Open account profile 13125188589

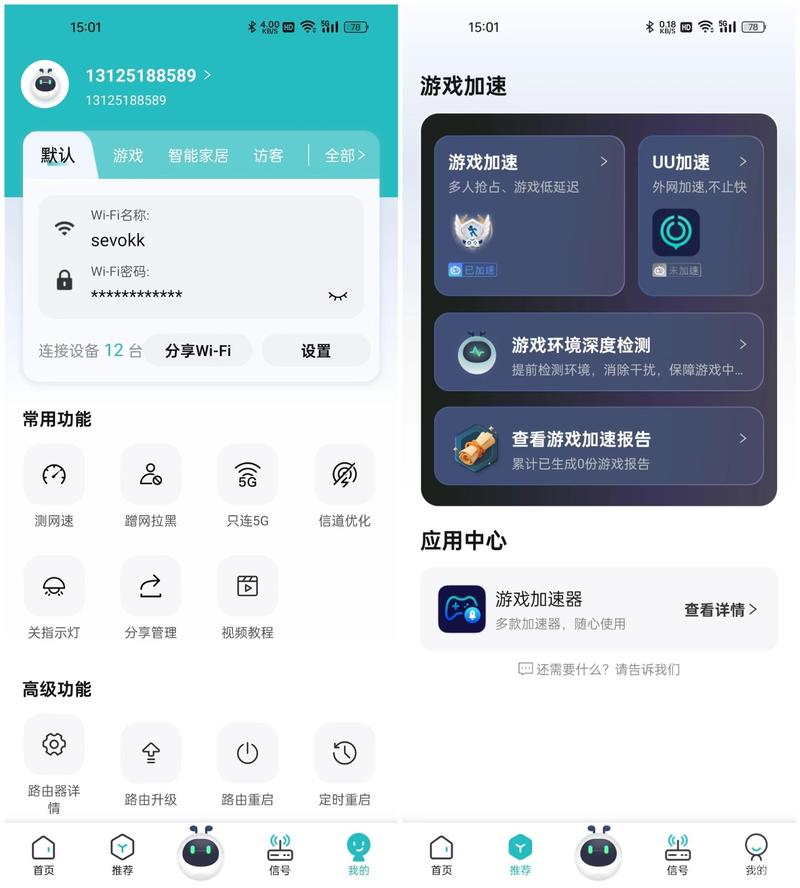147,76
